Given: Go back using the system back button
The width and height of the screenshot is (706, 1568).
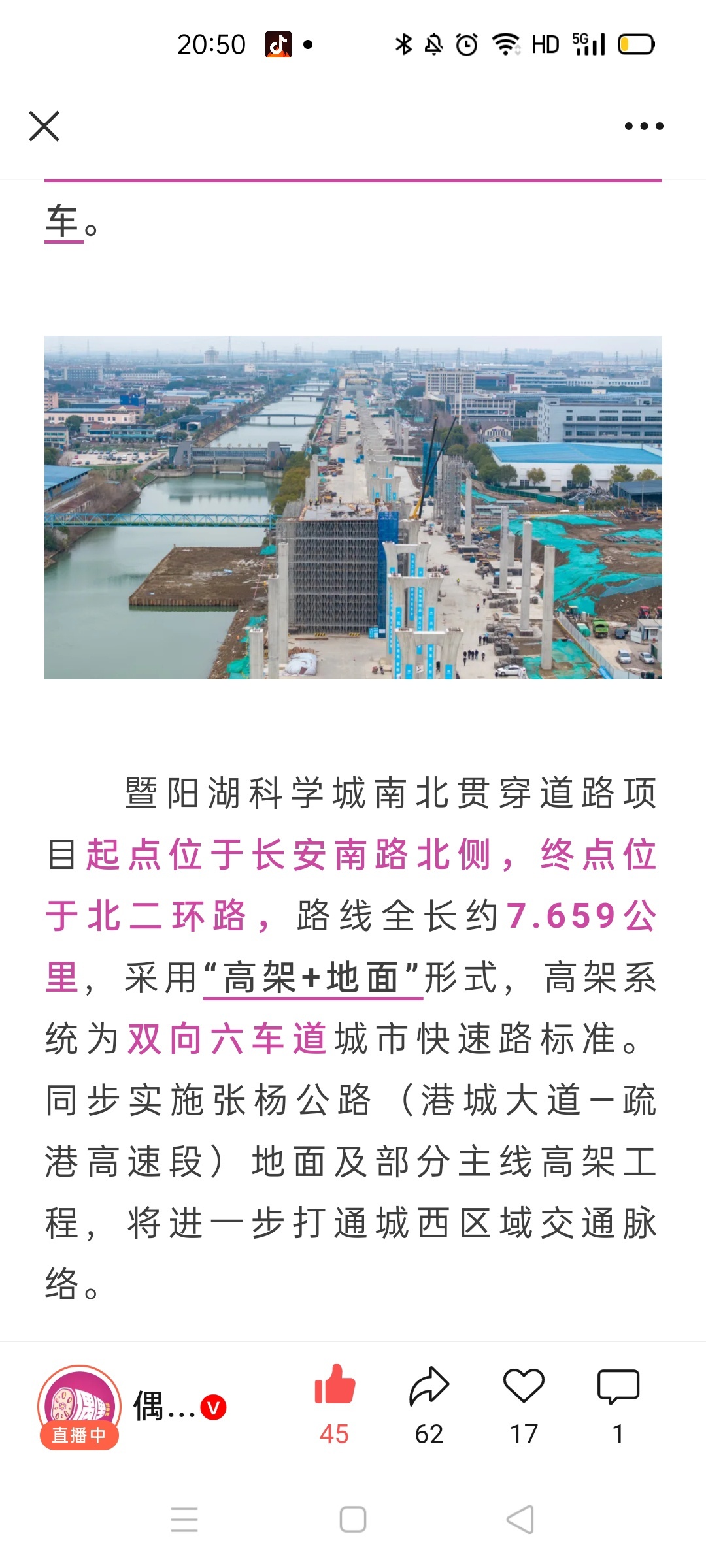Looking at the screenshot, I should tap(521, 1519).
